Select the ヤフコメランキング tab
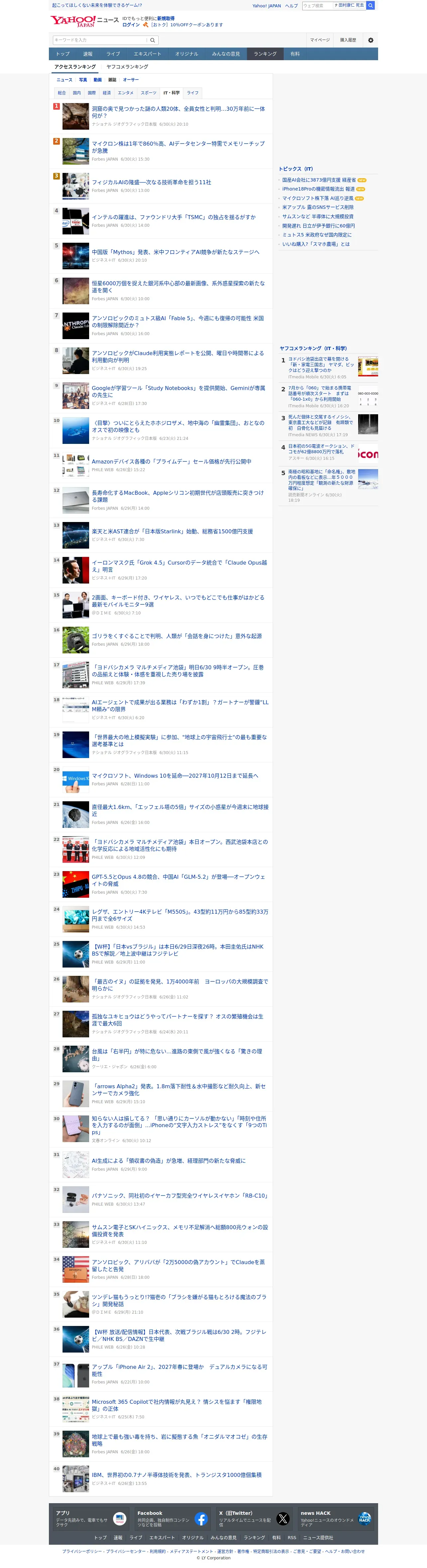The image size is (427, 1568). [x=127, y=67]
